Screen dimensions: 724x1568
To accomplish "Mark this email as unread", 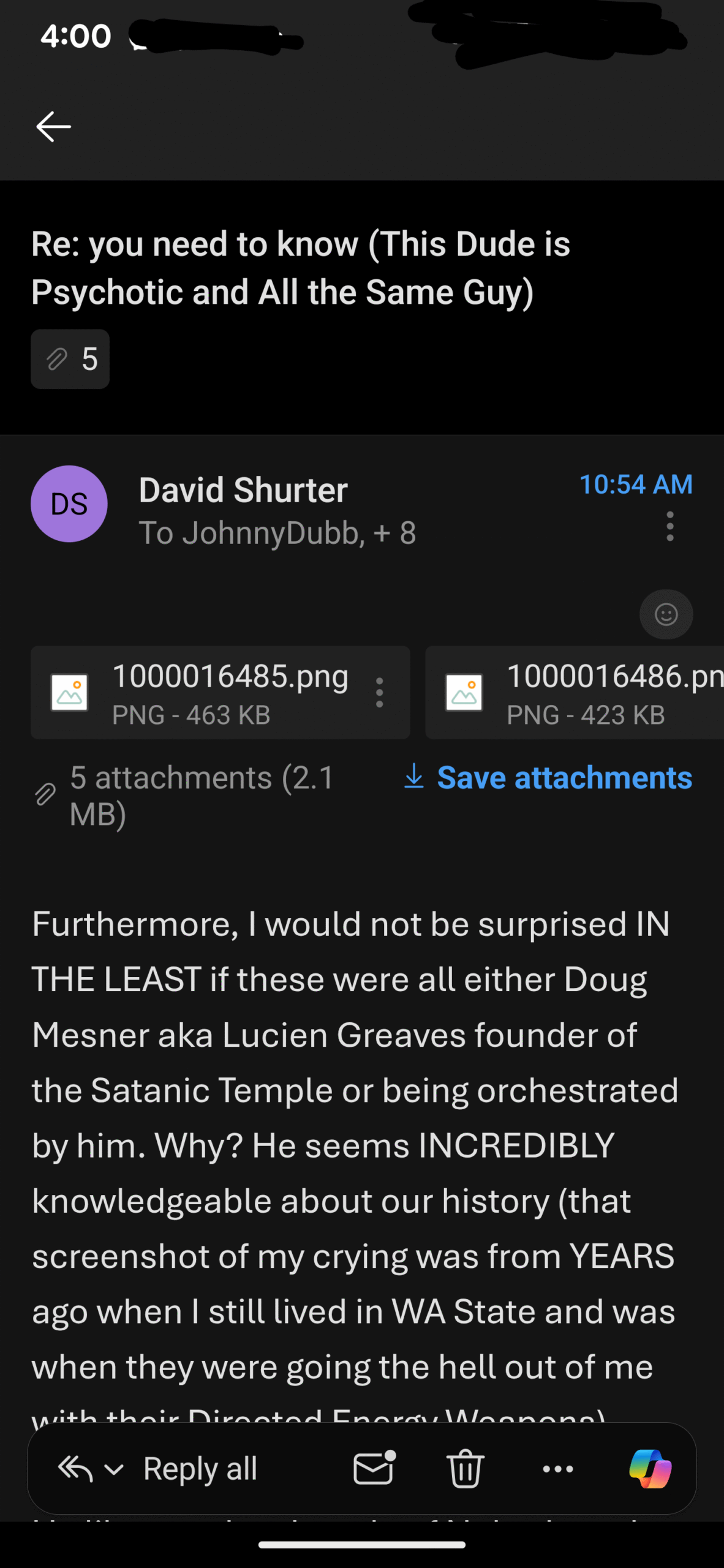I will [x=374, y=1469].
